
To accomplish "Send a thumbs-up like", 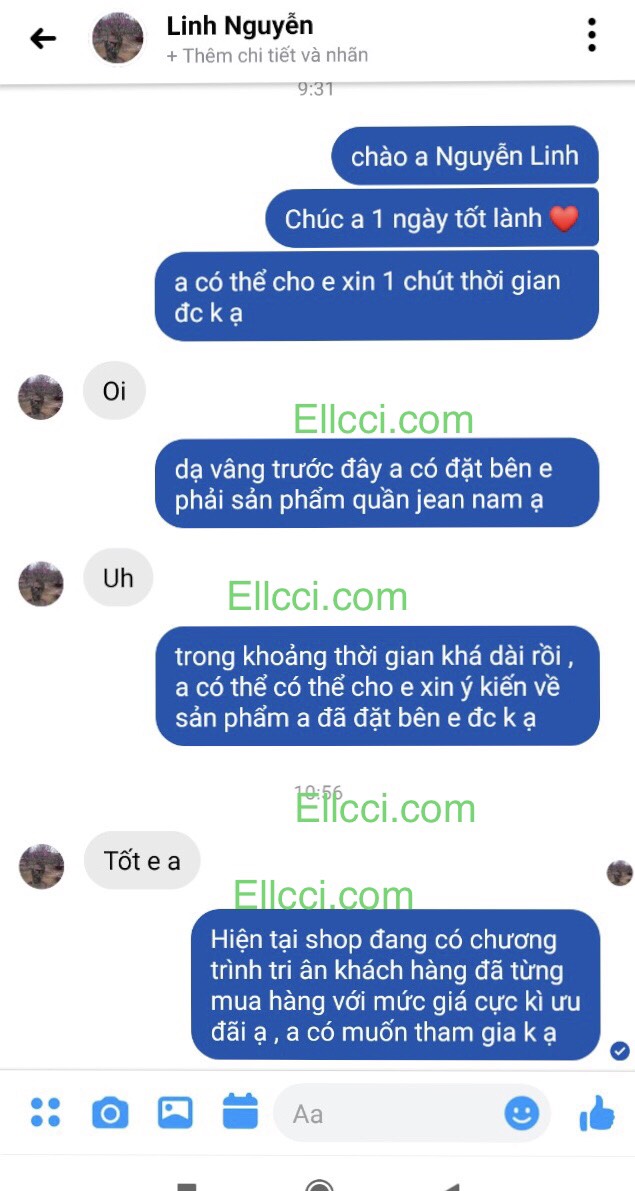I will tap(597, 1112).
